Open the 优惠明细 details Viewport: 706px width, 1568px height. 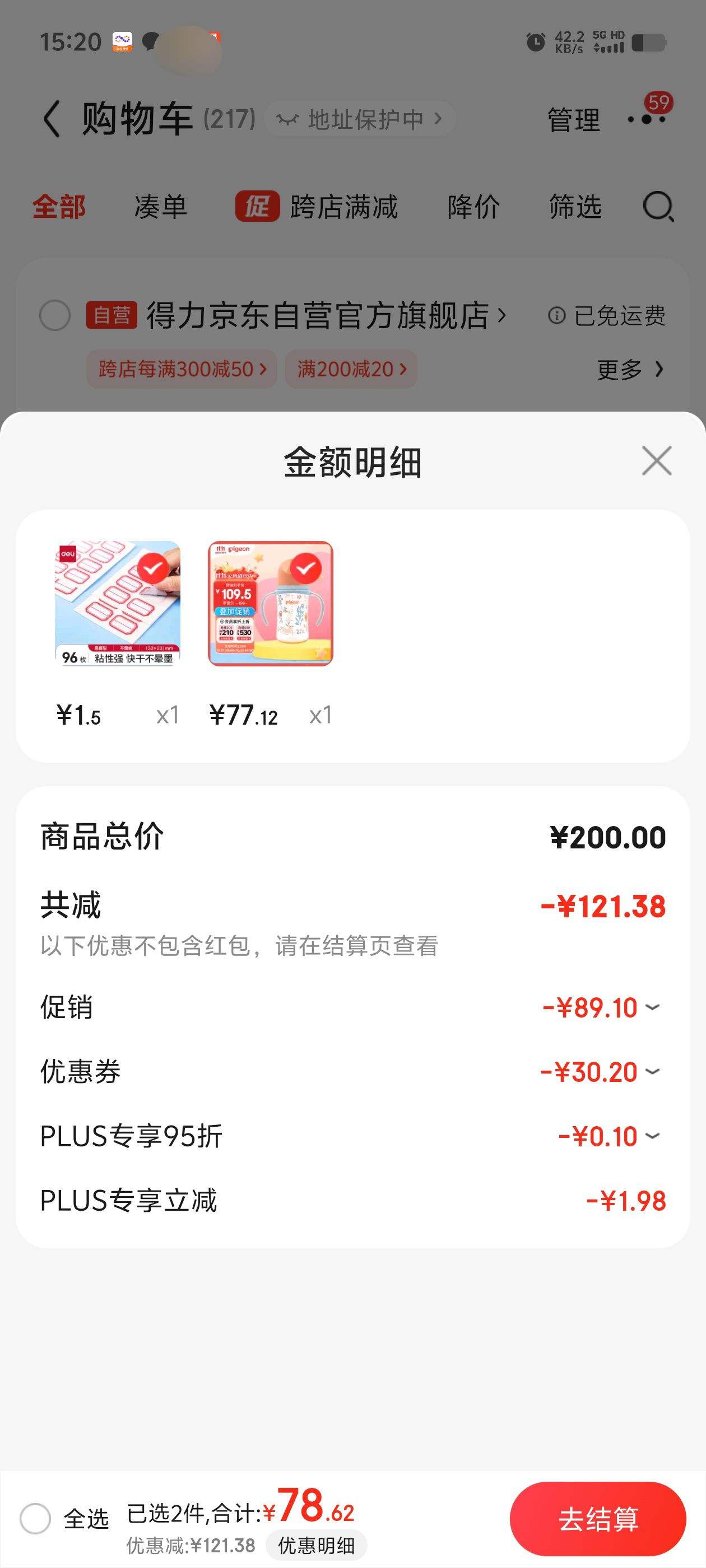tap(316, 1544)
